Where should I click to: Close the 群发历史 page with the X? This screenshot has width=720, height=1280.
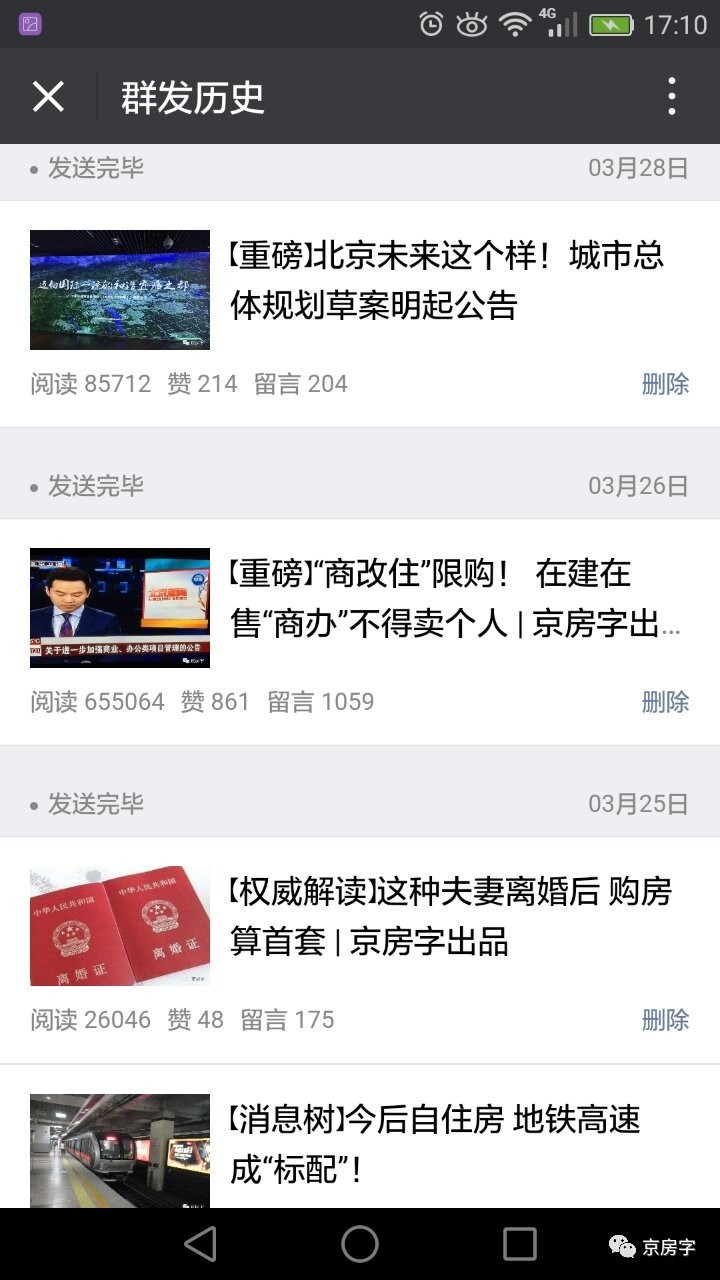47,96
